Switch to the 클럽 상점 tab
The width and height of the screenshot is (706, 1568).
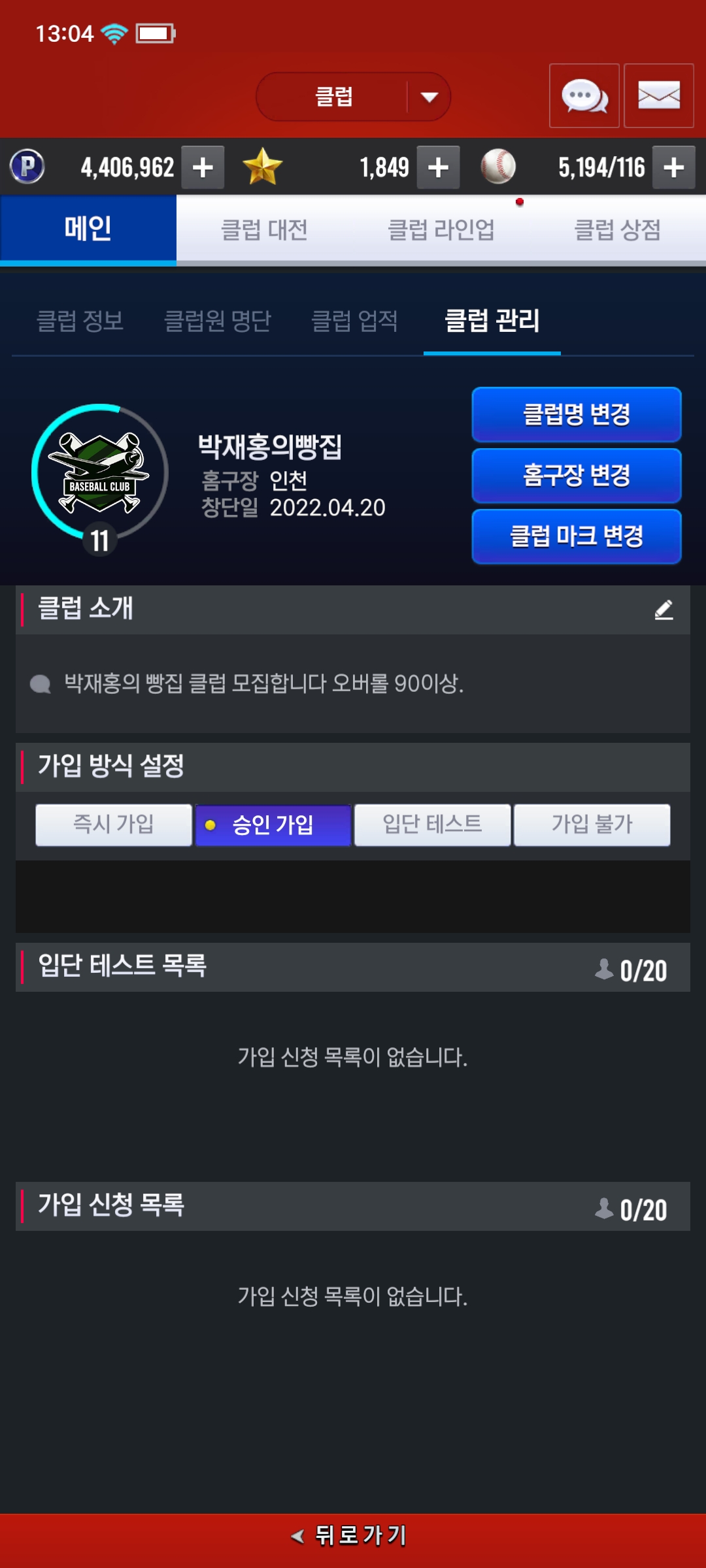[x=617, y=230]
